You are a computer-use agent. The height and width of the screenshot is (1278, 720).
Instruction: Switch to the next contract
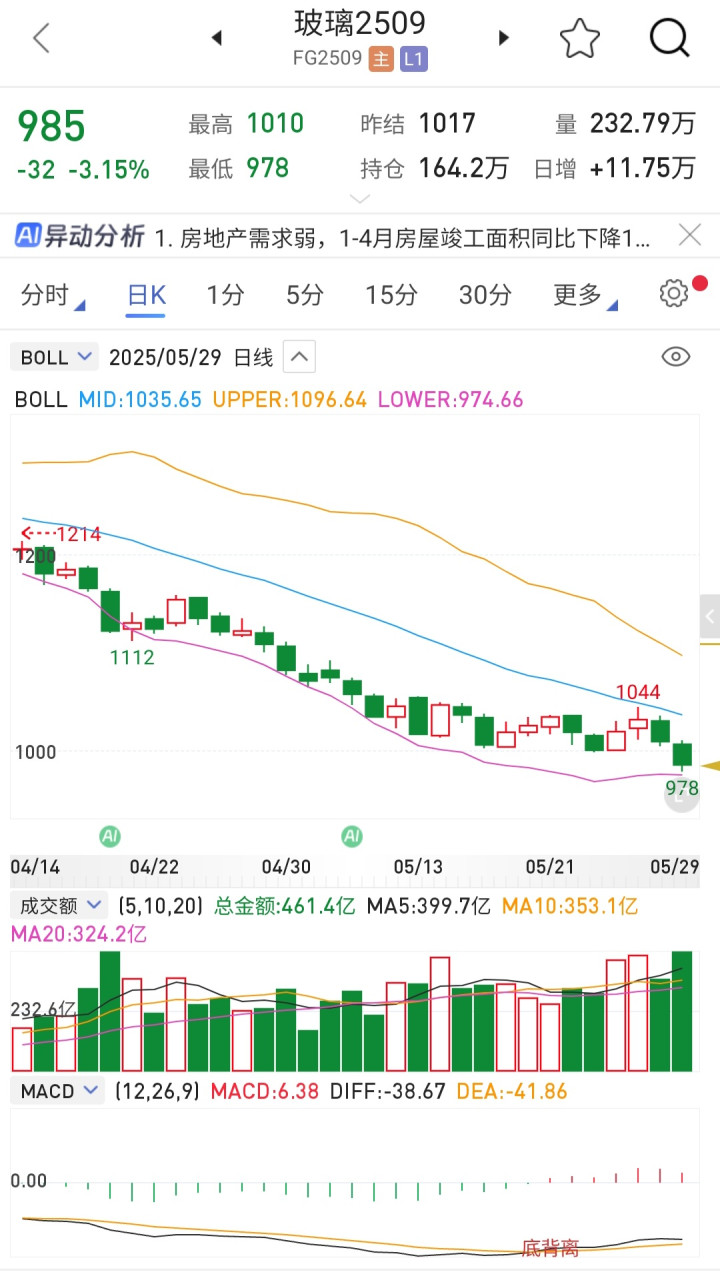tap(504, 39)
